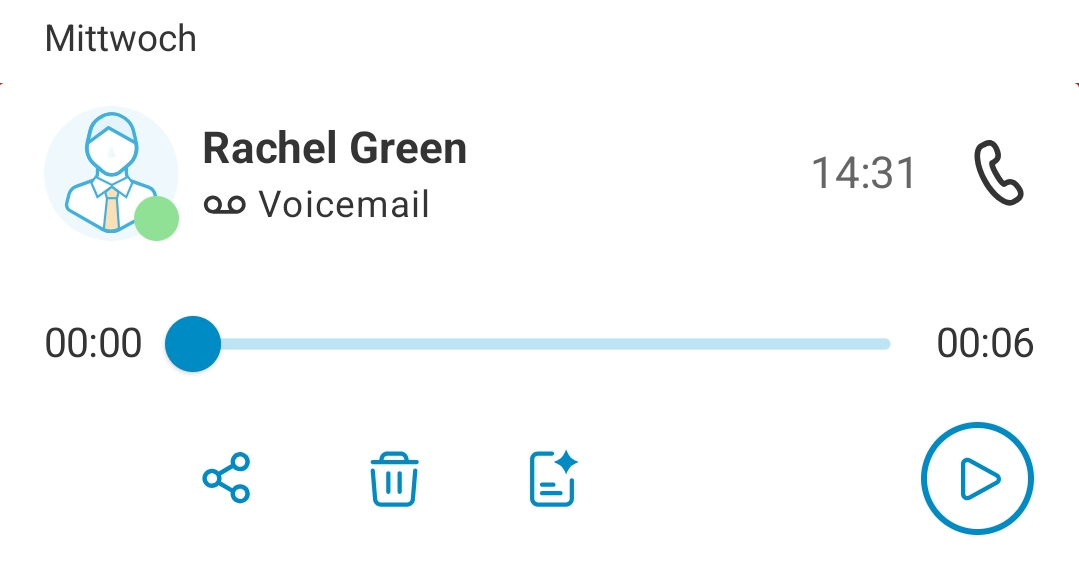Open Rachel Green's contact avatar

(x=111, y=174)
